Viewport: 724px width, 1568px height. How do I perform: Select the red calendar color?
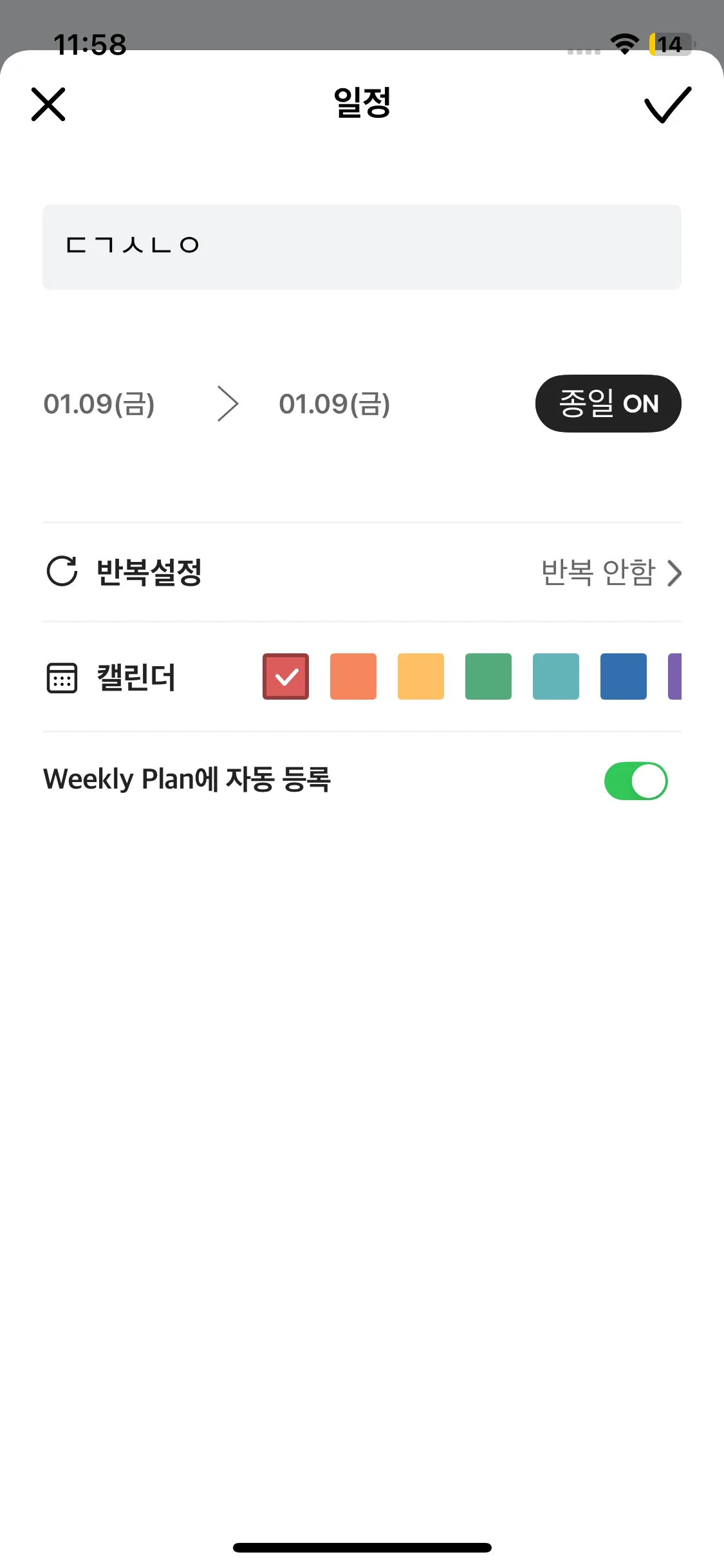point(286,677)
